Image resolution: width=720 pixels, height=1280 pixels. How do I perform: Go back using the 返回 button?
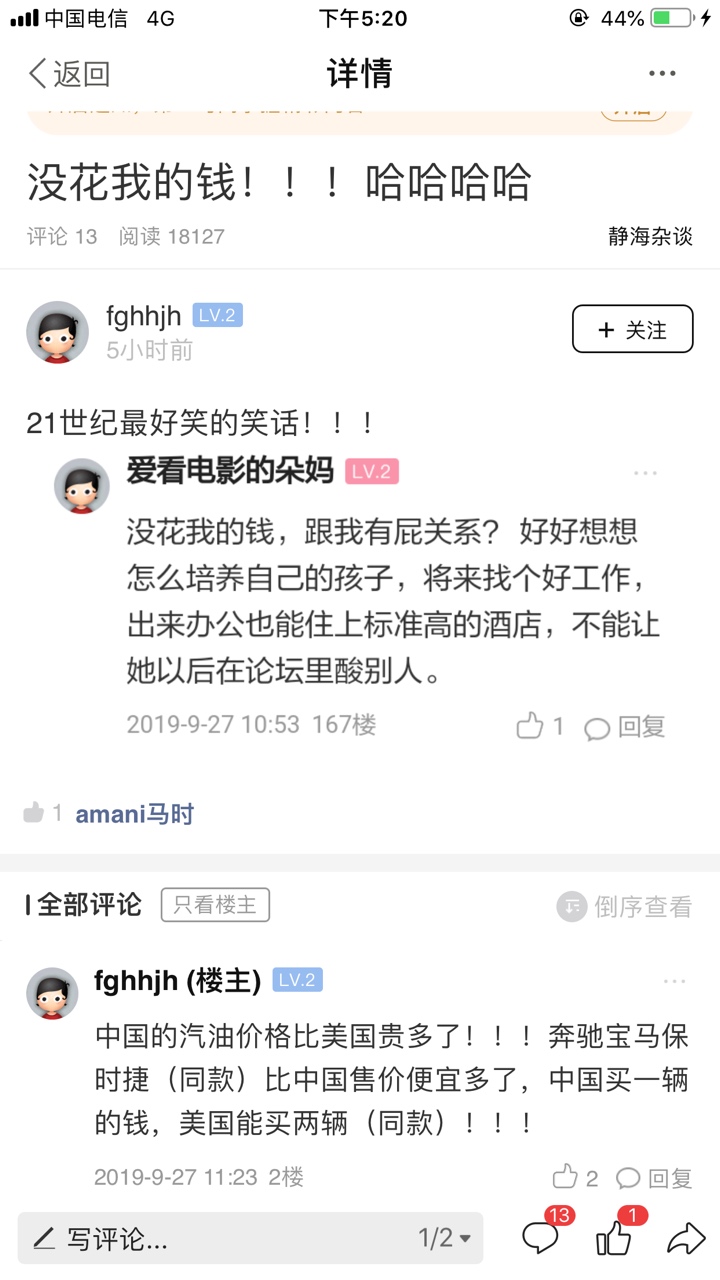[68, 73]
